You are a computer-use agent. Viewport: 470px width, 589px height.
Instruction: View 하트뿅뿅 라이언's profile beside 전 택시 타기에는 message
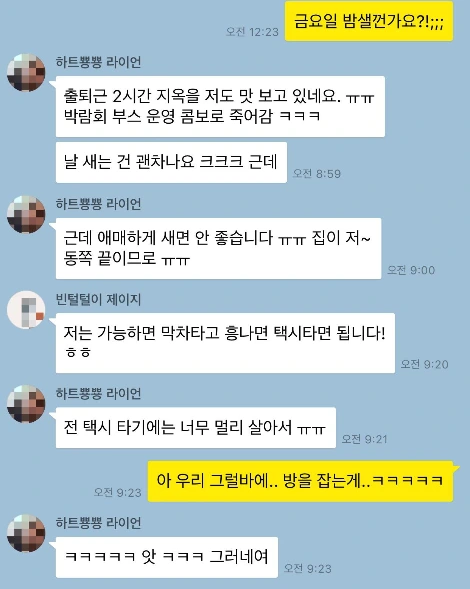pyautogui.click(x=26, y=404)
